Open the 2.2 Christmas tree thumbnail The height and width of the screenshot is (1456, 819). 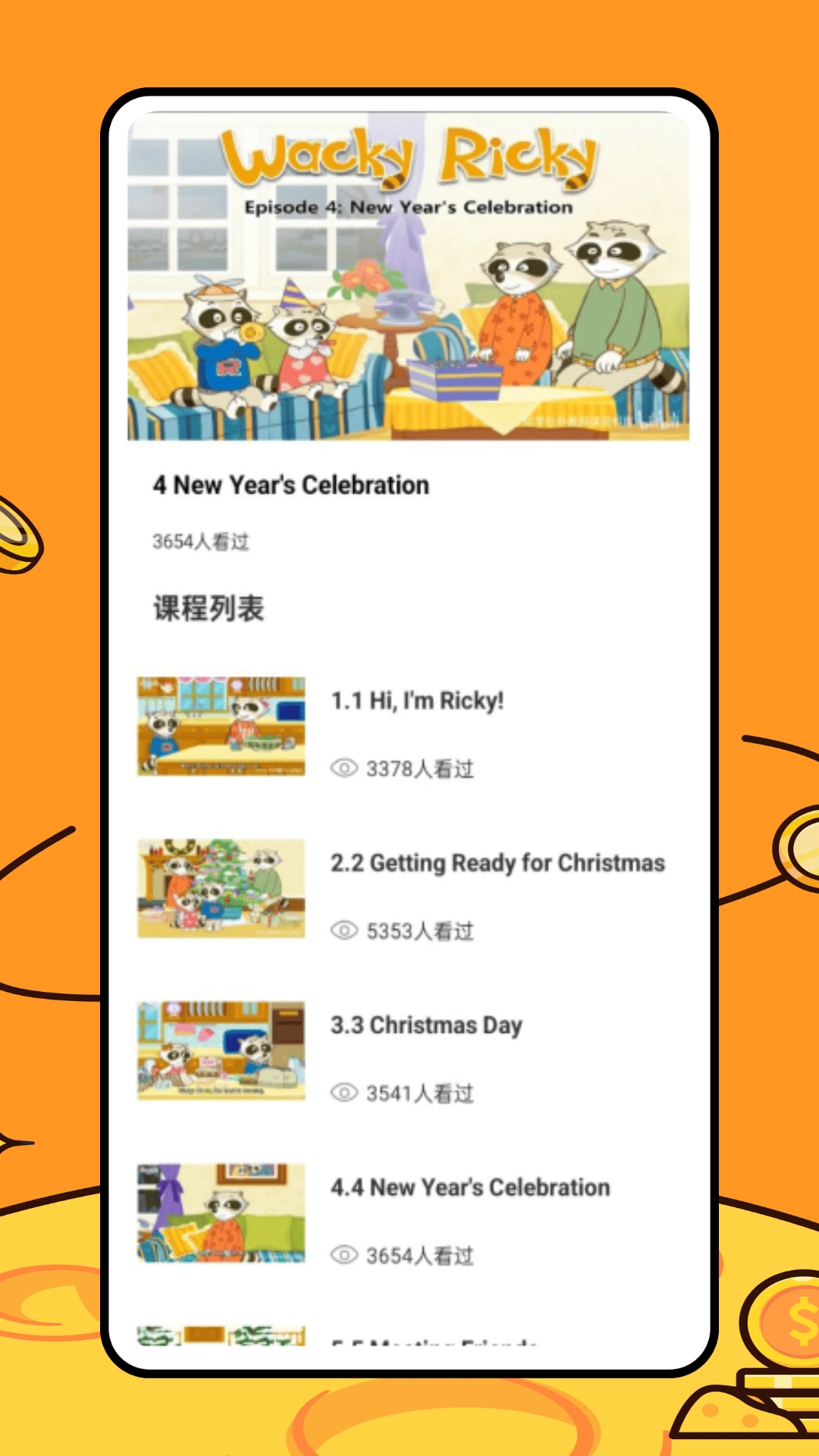(x=219, y=890)
